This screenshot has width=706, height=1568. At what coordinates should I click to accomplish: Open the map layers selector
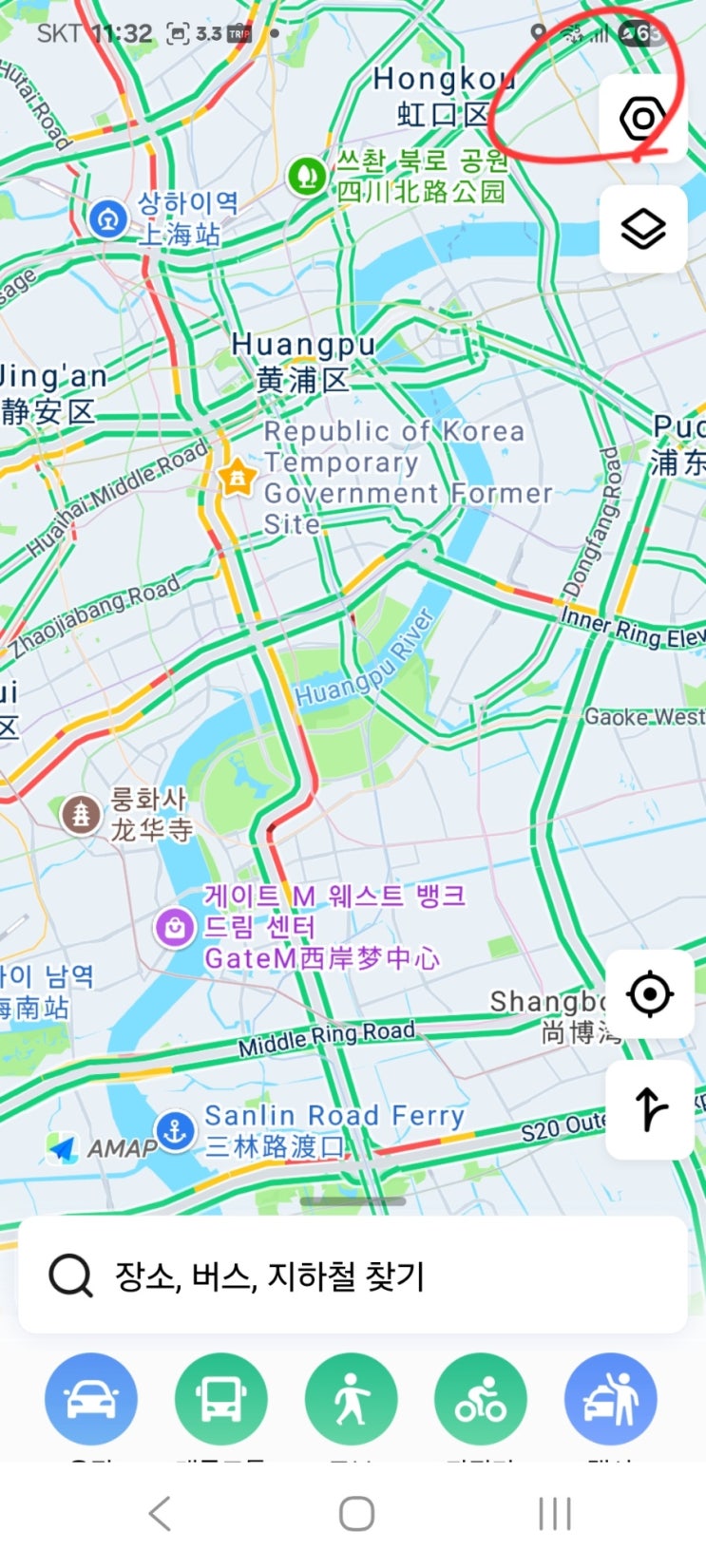pos(643,229)
